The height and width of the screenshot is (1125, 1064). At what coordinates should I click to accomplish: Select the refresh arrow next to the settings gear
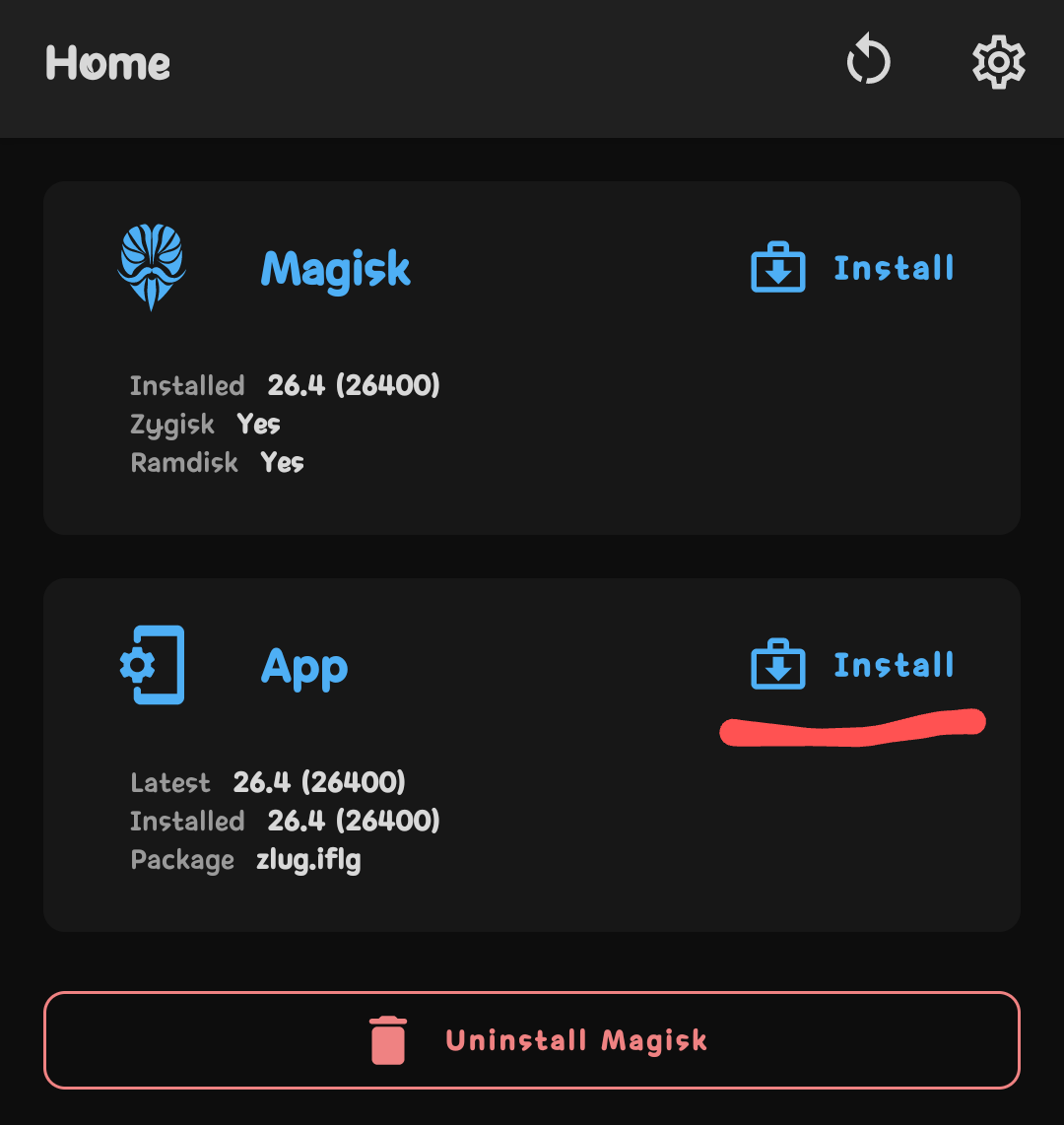click(x=868, y=61)
